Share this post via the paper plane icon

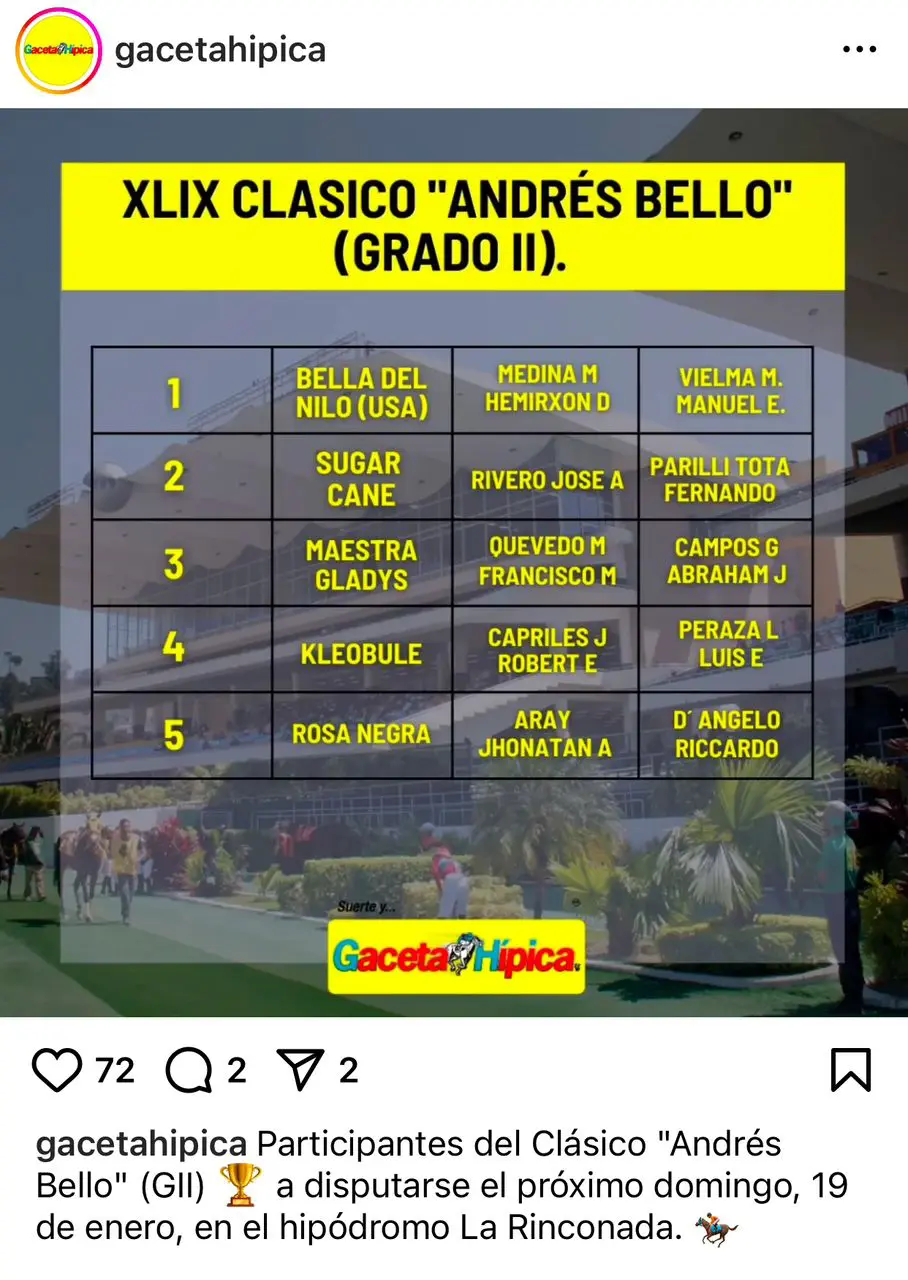pyautogui.click(x=299, y=1071)
